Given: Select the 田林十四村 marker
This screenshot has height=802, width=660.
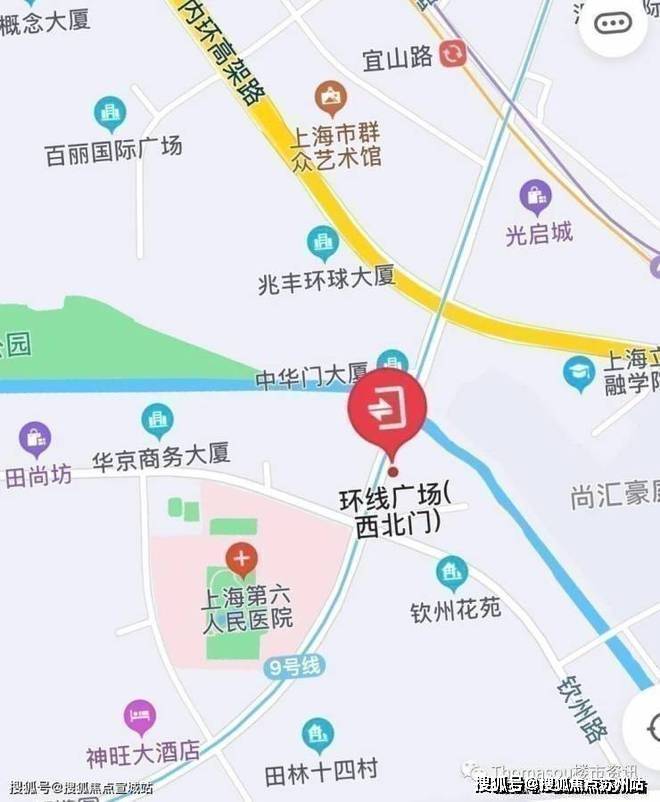Looking at the screenshot, I should tap(318, 735).
